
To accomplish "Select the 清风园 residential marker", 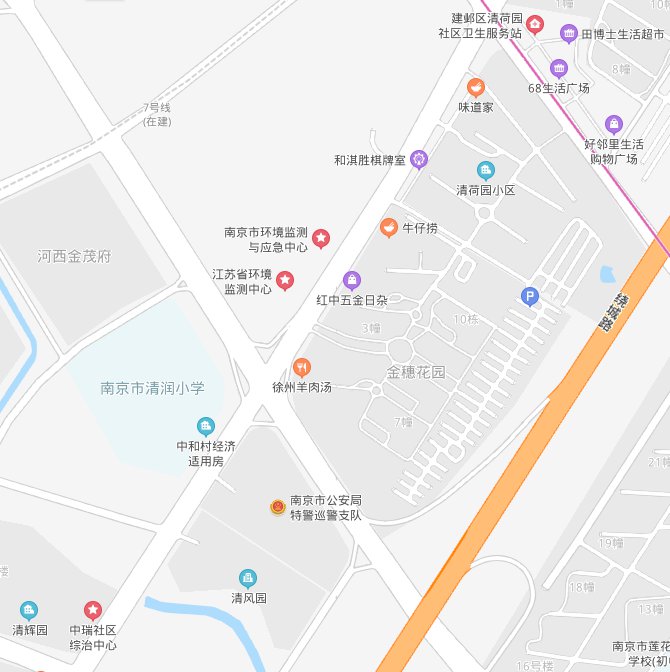I will 248,578.
